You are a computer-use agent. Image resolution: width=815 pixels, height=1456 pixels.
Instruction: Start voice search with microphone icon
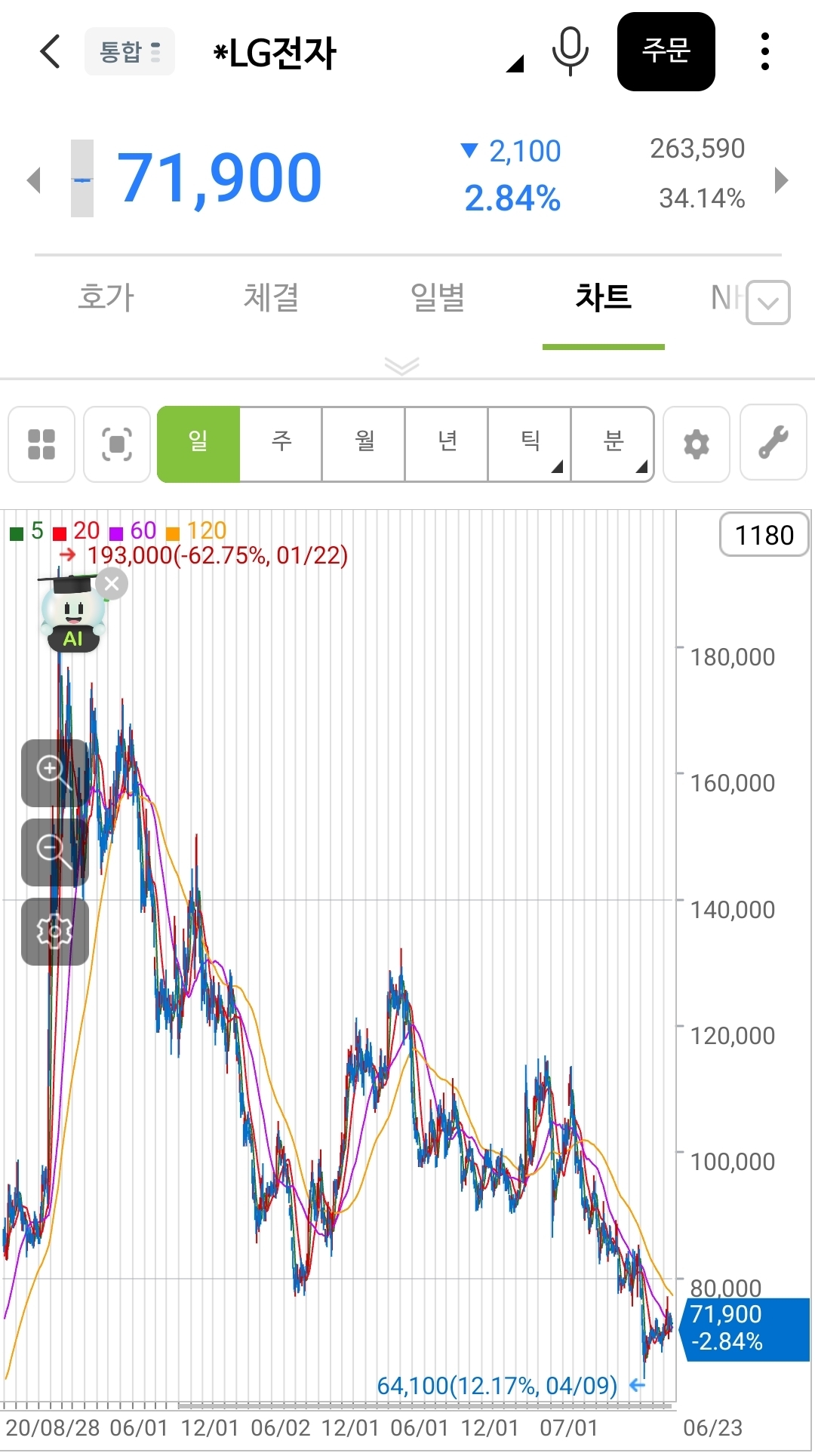[x=570, y=51]
